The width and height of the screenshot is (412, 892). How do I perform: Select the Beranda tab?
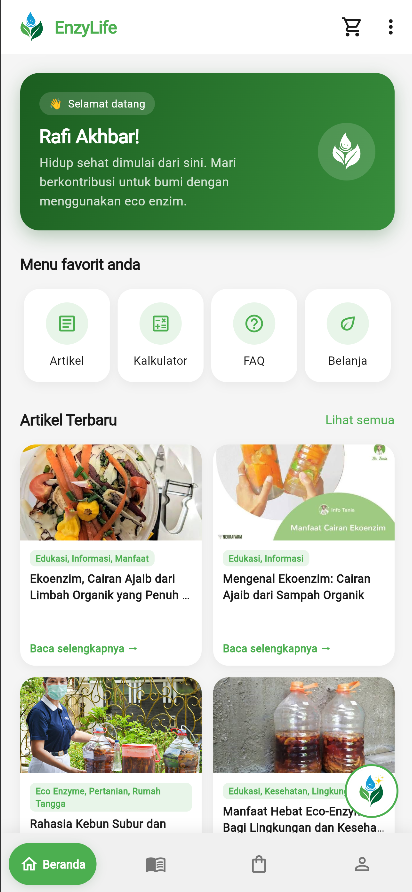coord(53,864)
